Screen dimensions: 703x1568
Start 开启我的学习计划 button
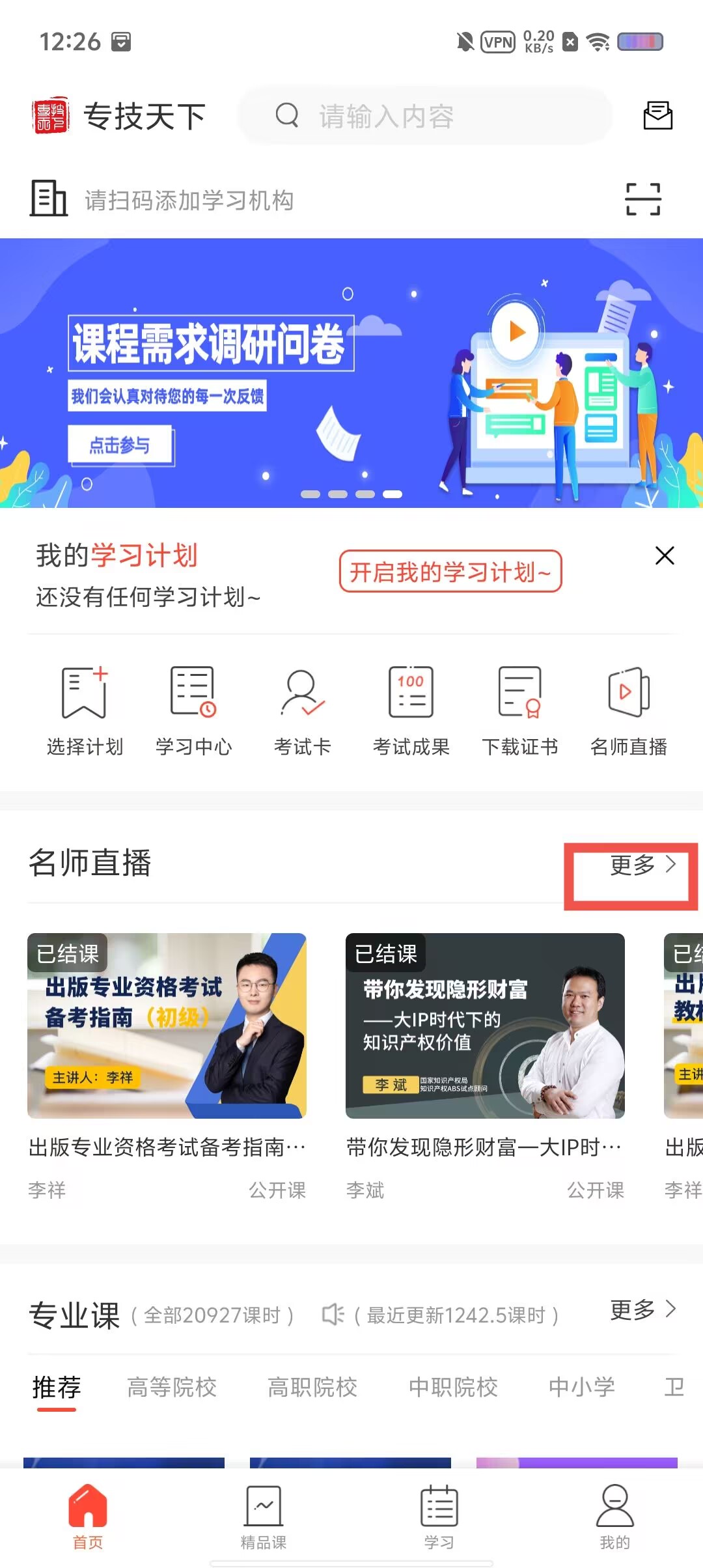tap(450, 572)
